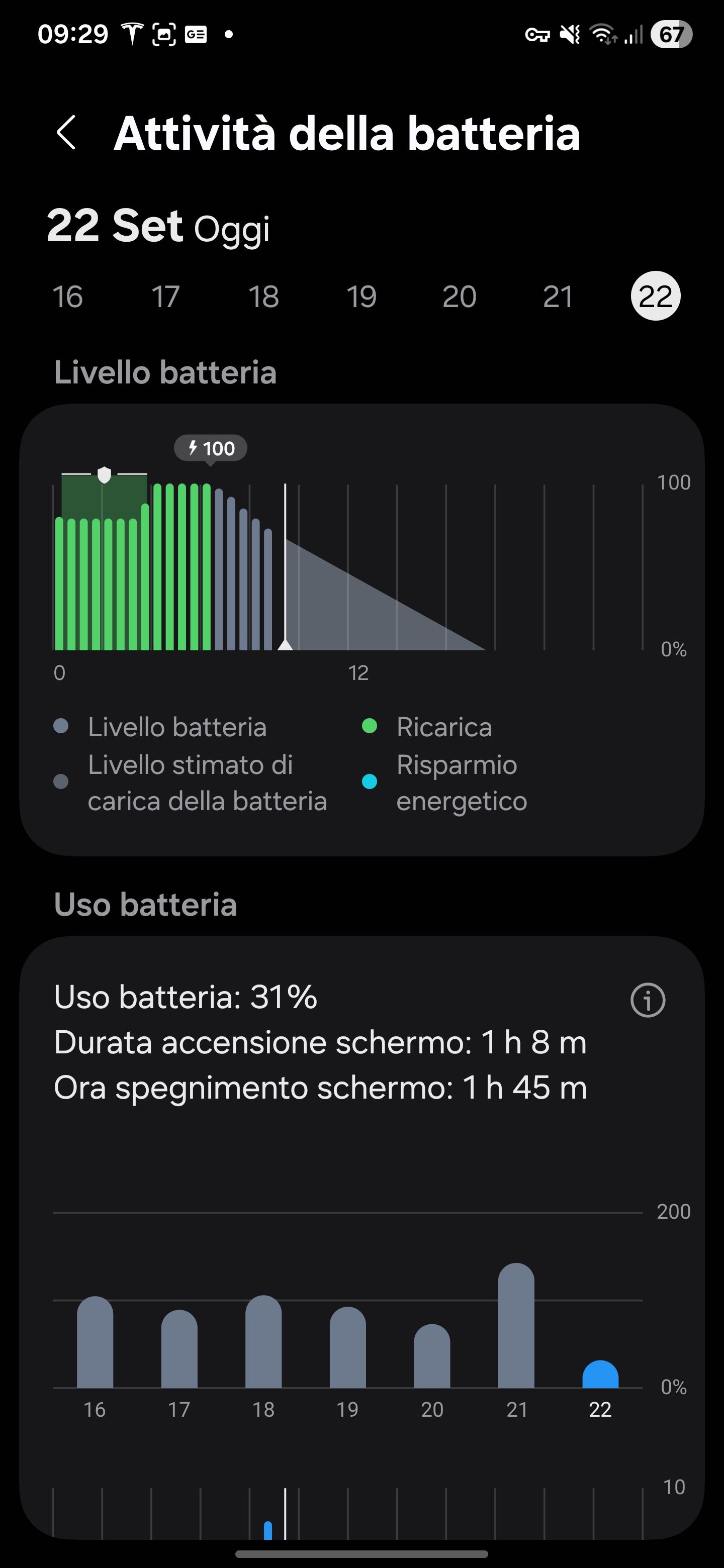Viewport: 724px width, 1568px height.
Task: Click the Livello batteria legend dot
Action: 61,727
